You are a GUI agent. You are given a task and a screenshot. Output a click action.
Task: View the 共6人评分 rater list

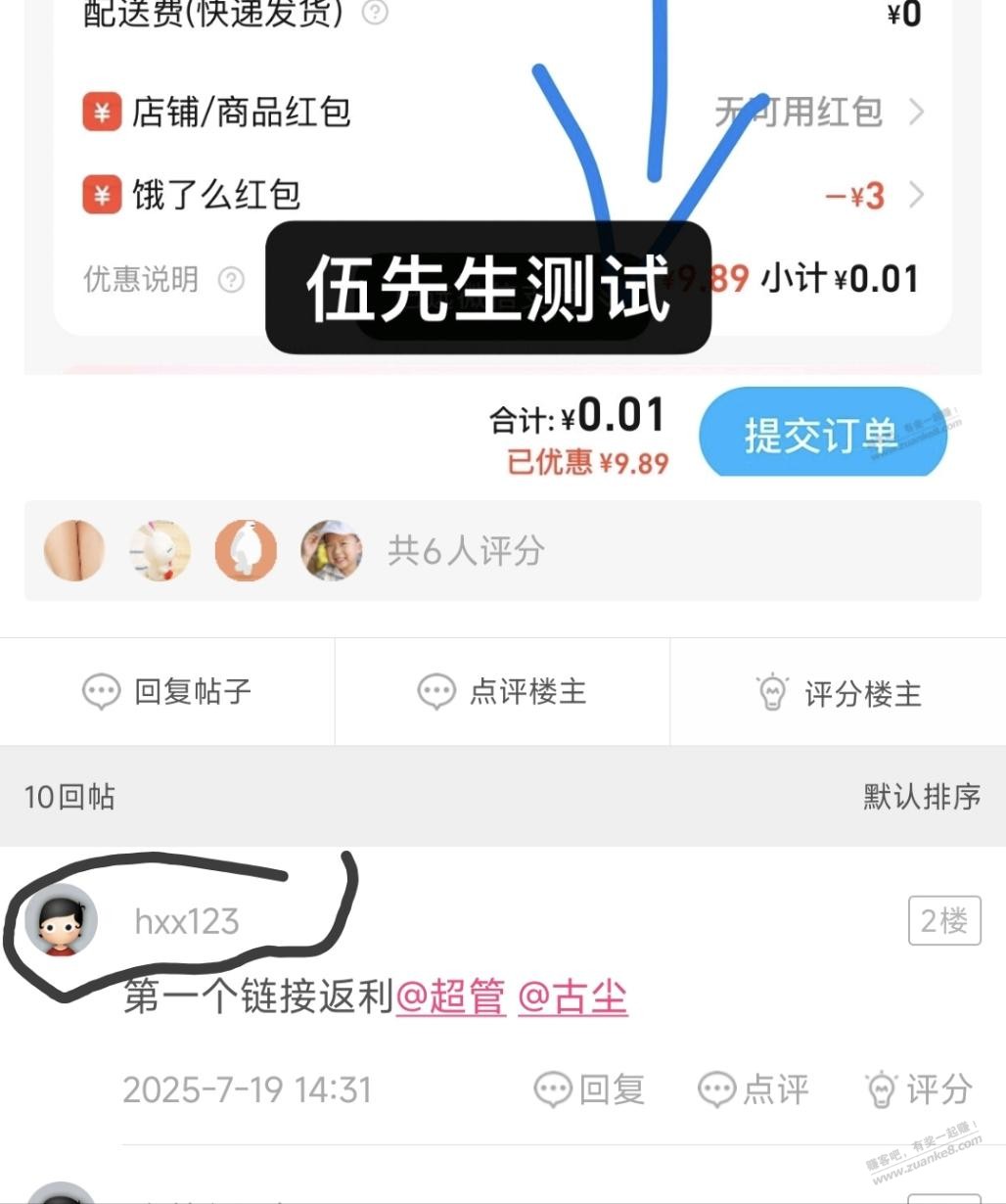[466, 551]
